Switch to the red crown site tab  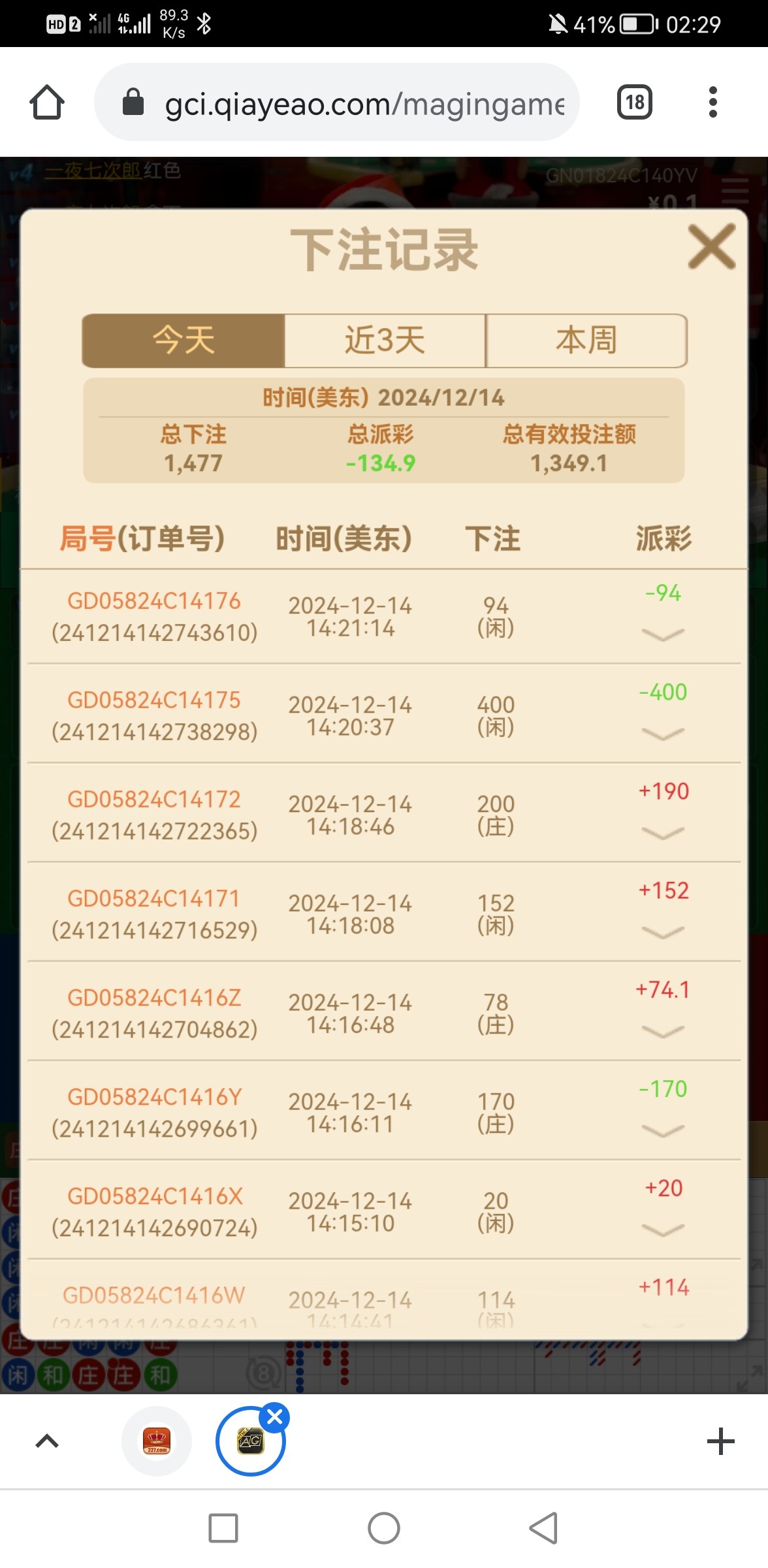coord(157,1441)
